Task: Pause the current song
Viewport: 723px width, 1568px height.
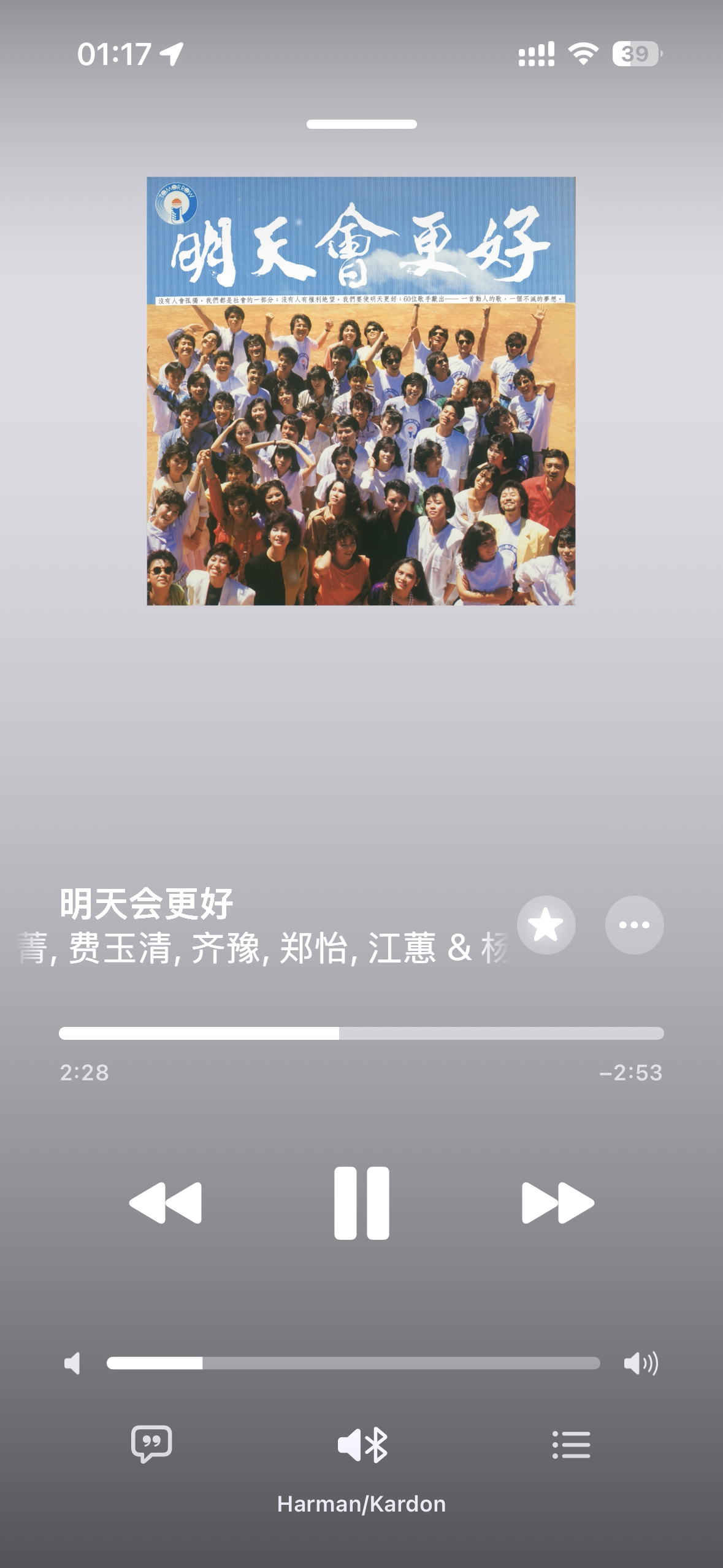Action: pyautogui.click(x=361, y=1203)
